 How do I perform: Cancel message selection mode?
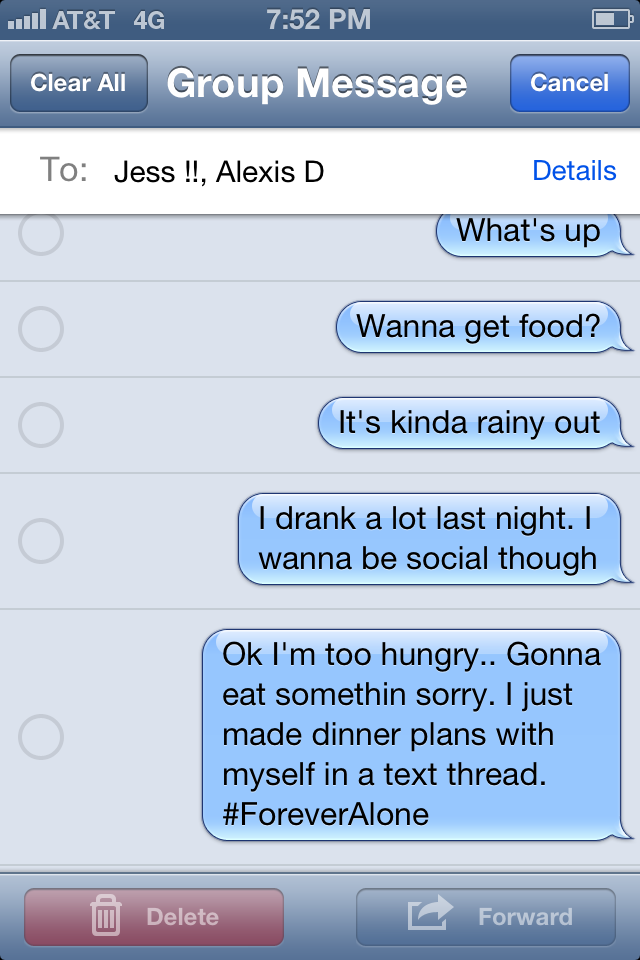click(569, 83)
